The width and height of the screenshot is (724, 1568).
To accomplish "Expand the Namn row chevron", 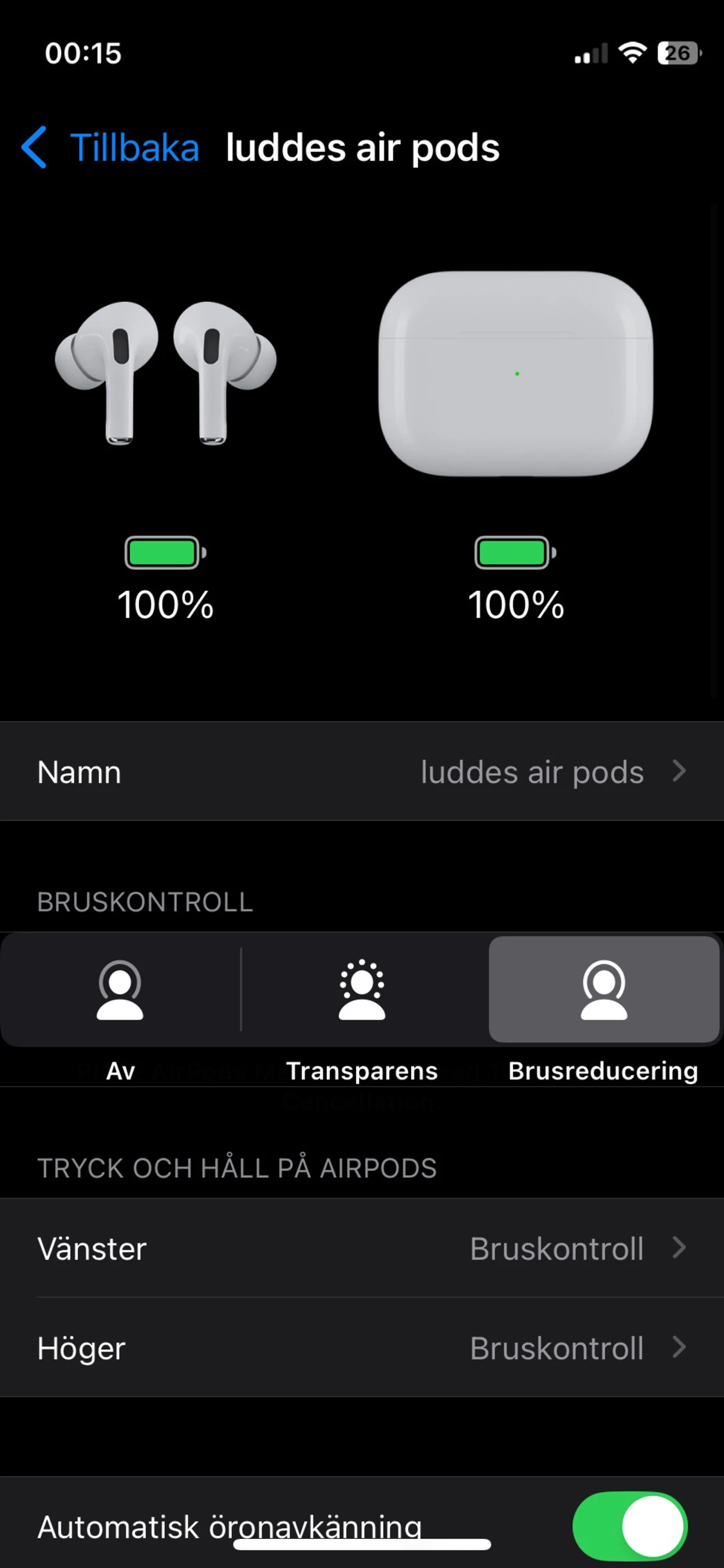I will tap(680, 771).
